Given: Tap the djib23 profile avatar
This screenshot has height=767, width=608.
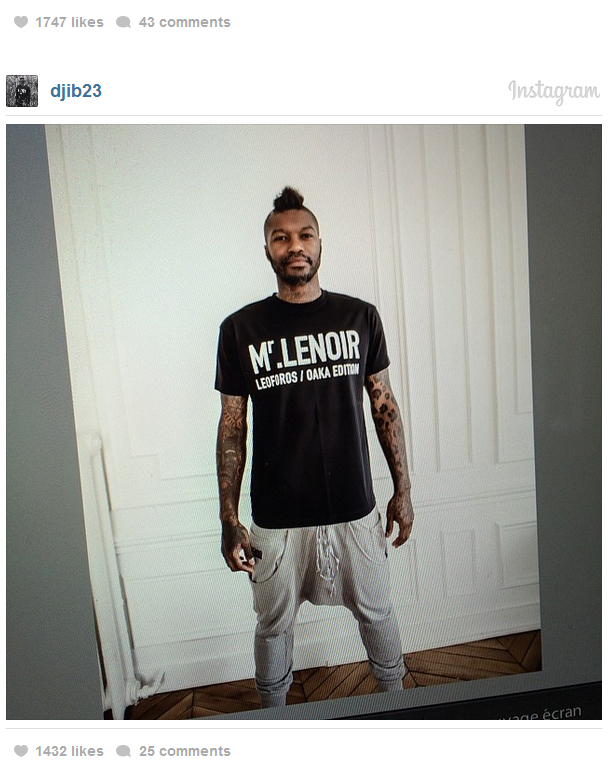Looking at the screenshot, I should [22, 91].
